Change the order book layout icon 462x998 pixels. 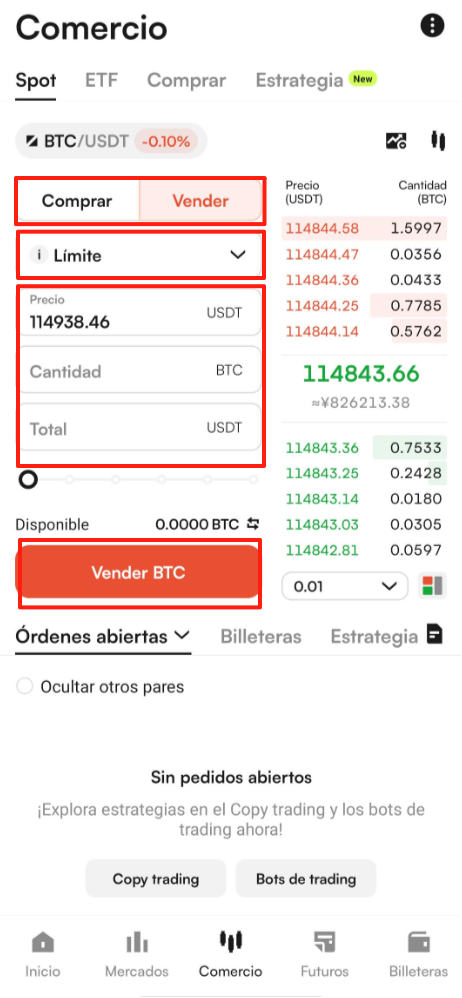433,586
